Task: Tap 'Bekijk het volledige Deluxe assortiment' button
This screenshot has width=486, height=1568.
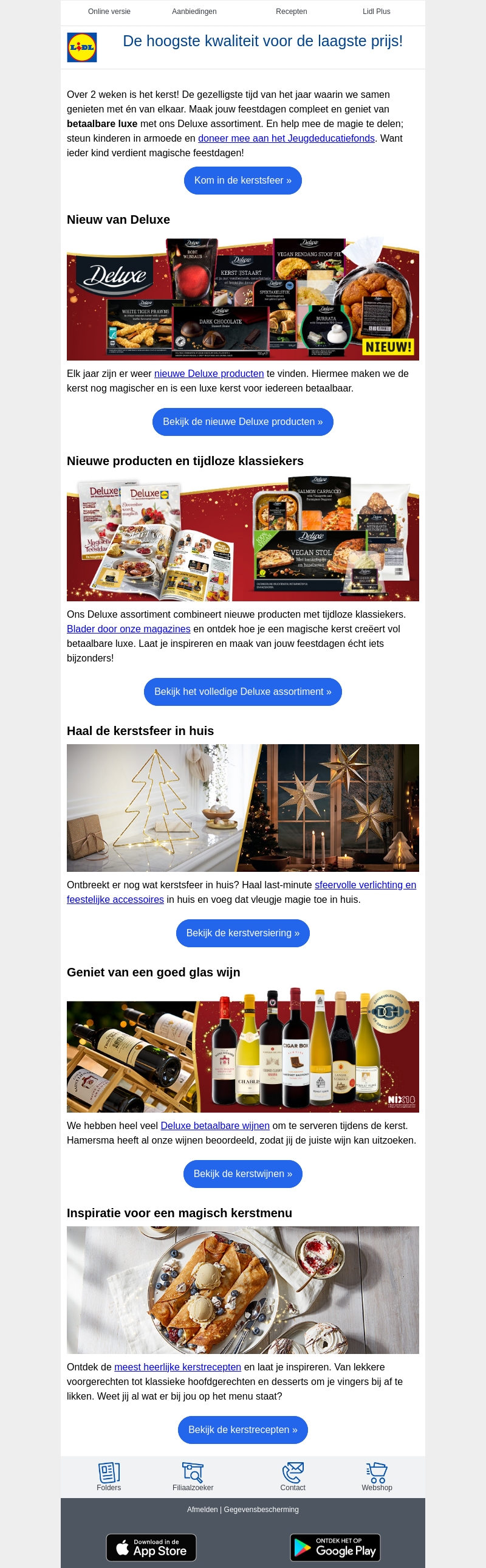Action: 242,691
